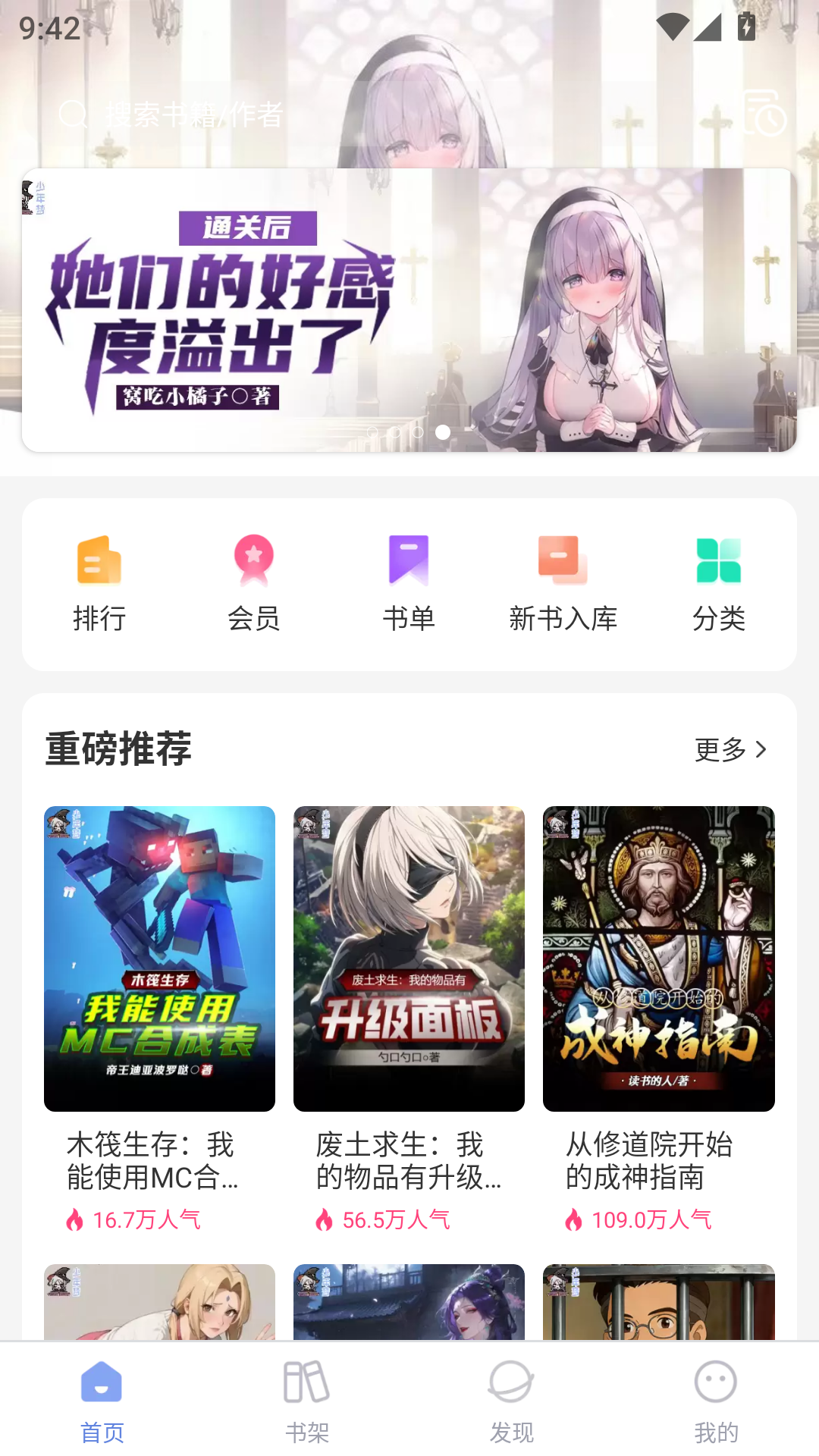Switch to the 发现 discover tab
Viewport: 819px width, 1456px height.
(512, 1404)
